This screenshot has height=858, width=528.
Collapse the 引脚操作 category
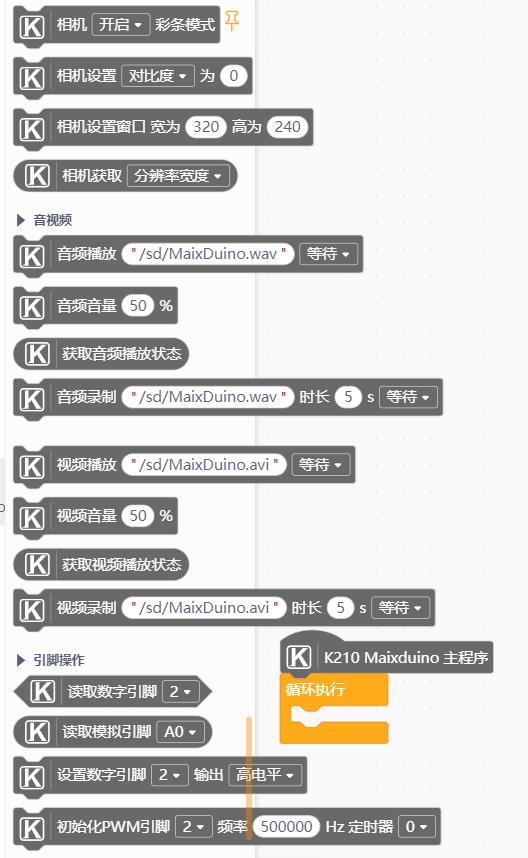tap(21, 660)
